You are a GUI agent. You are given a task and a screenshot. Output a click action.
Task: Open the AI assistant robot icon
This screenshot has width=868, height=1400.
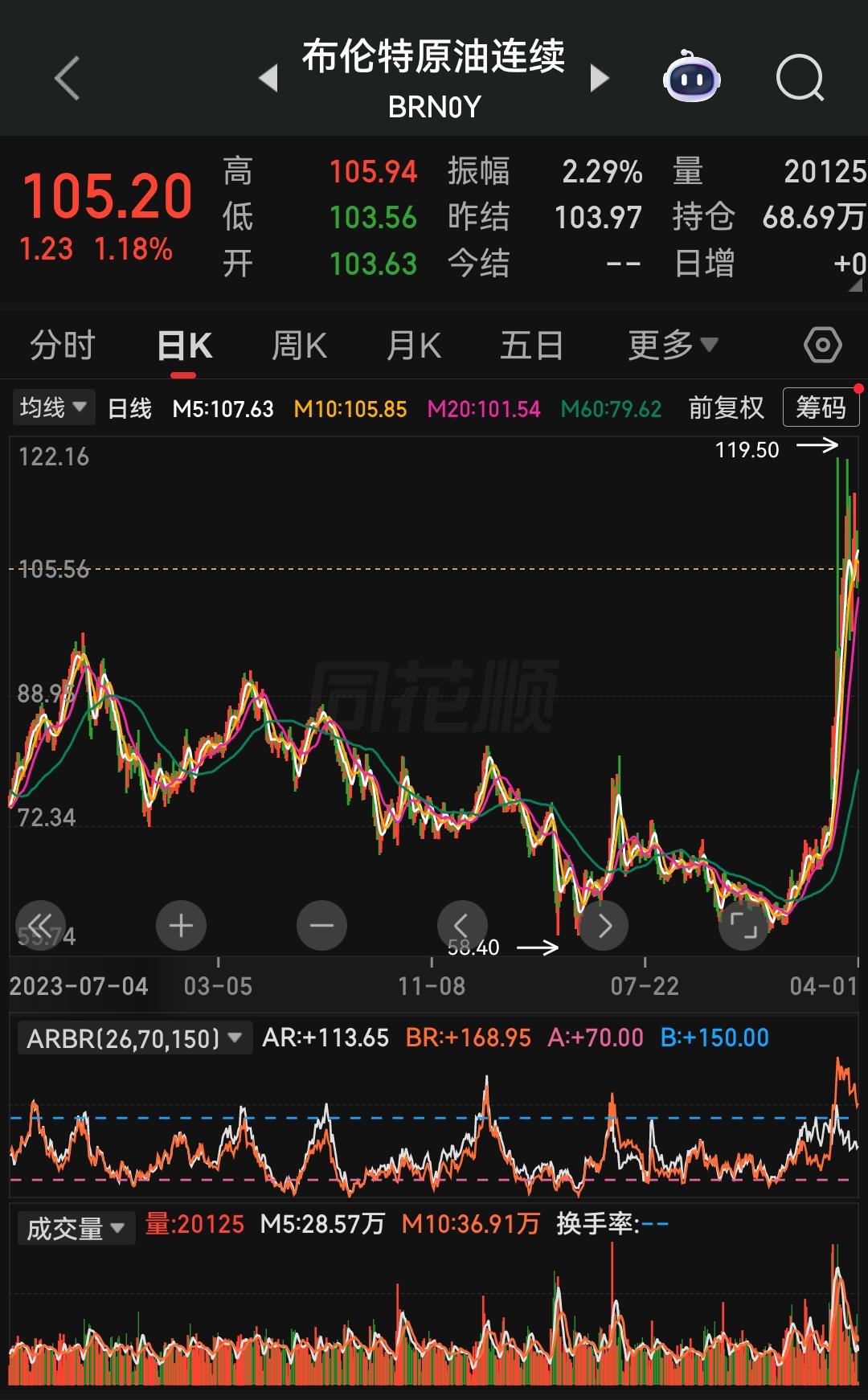[690, 77]
